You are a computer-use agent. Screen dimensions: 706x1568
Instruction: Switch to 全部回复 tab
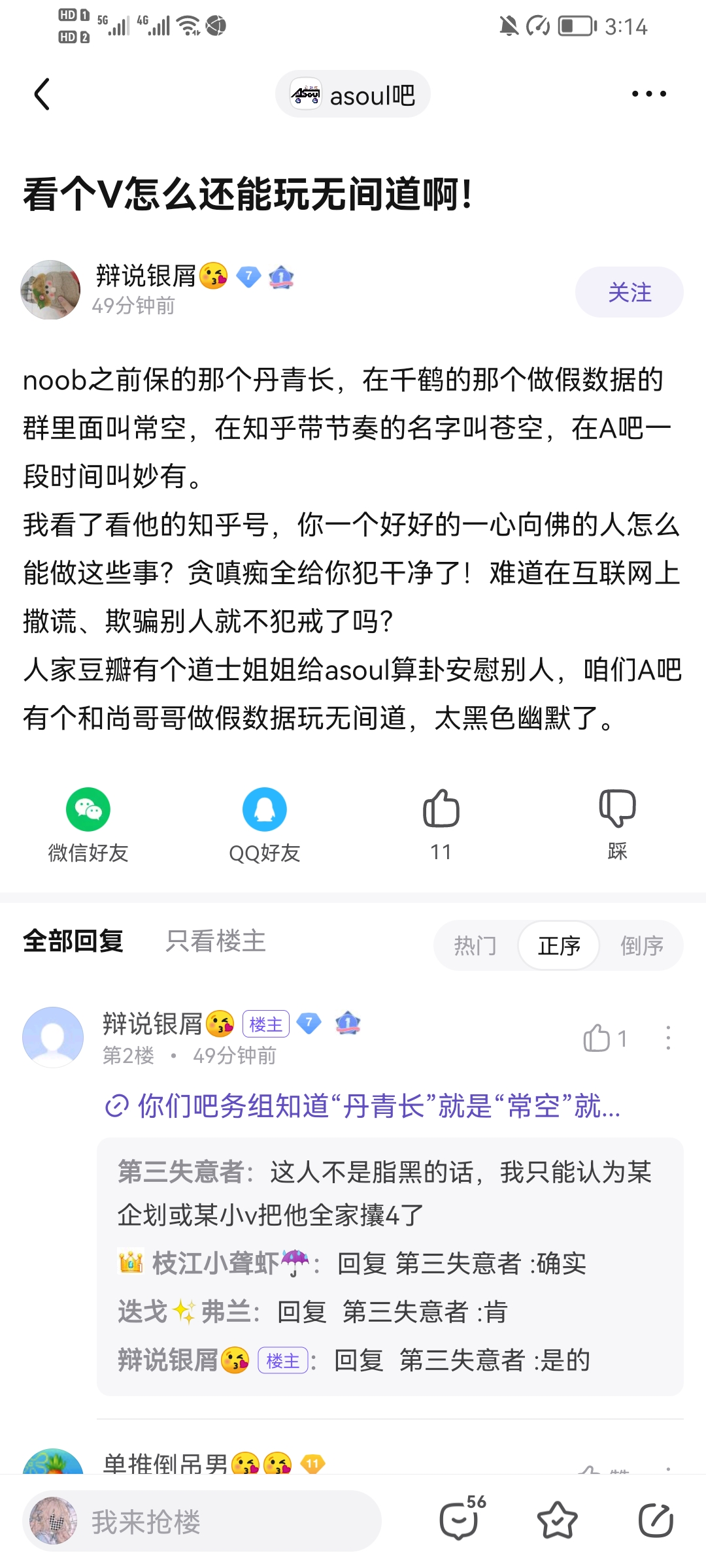pos(73,941)
